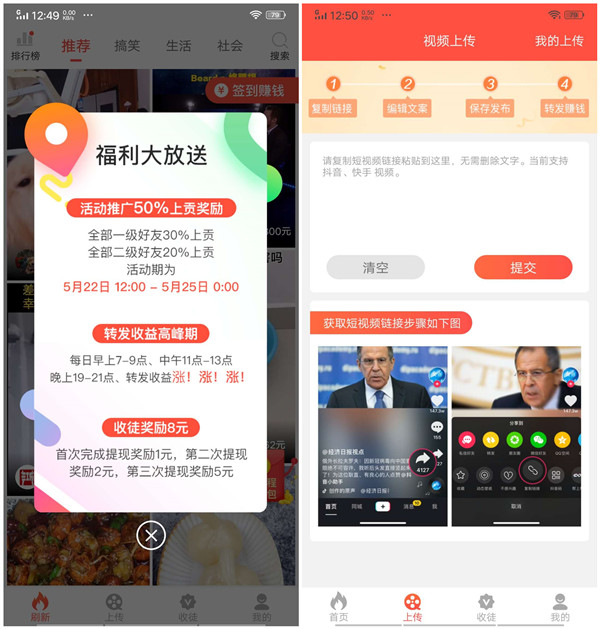Open 我的上传 list
This screenshot has height=629, width=600.
(558, 41)
